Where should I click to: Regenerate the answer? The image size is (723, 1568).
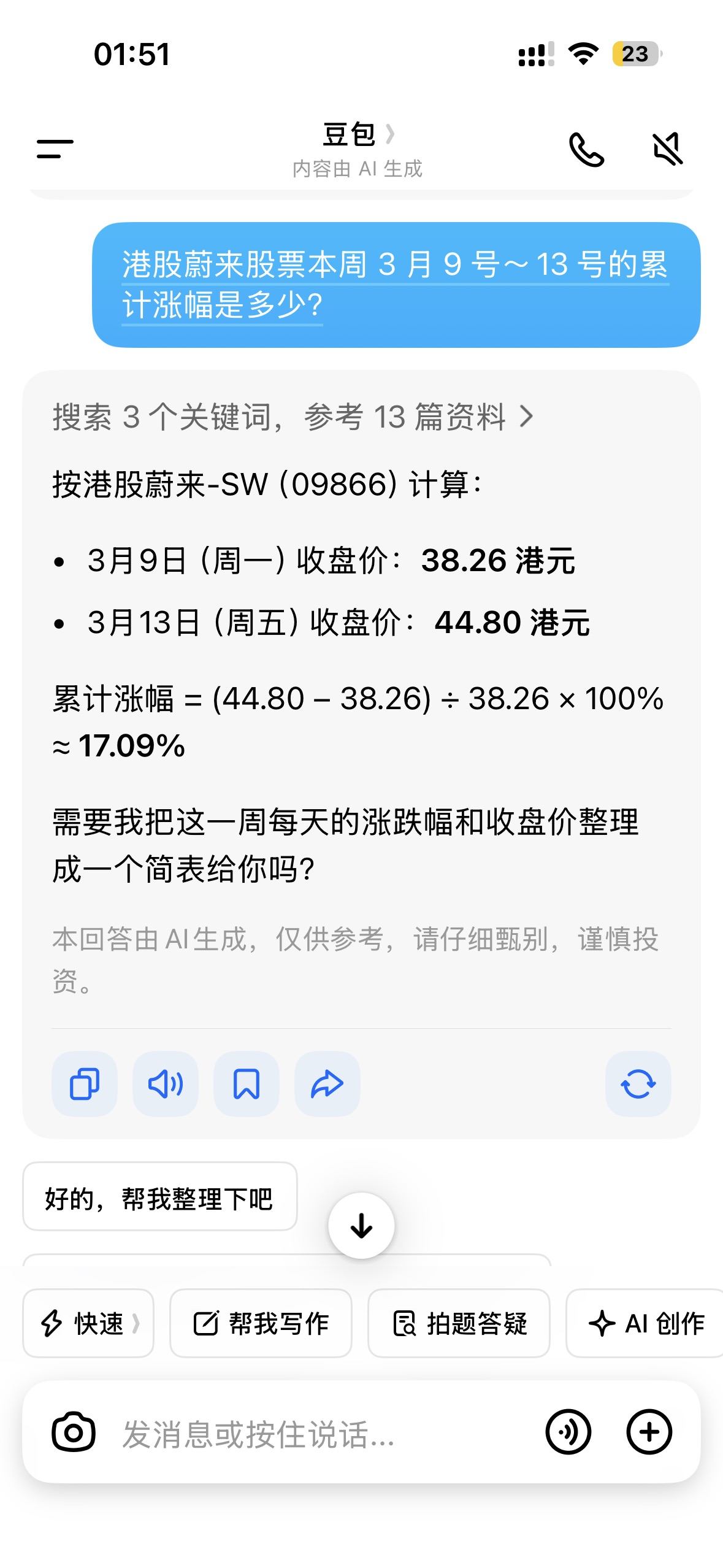638,1084
